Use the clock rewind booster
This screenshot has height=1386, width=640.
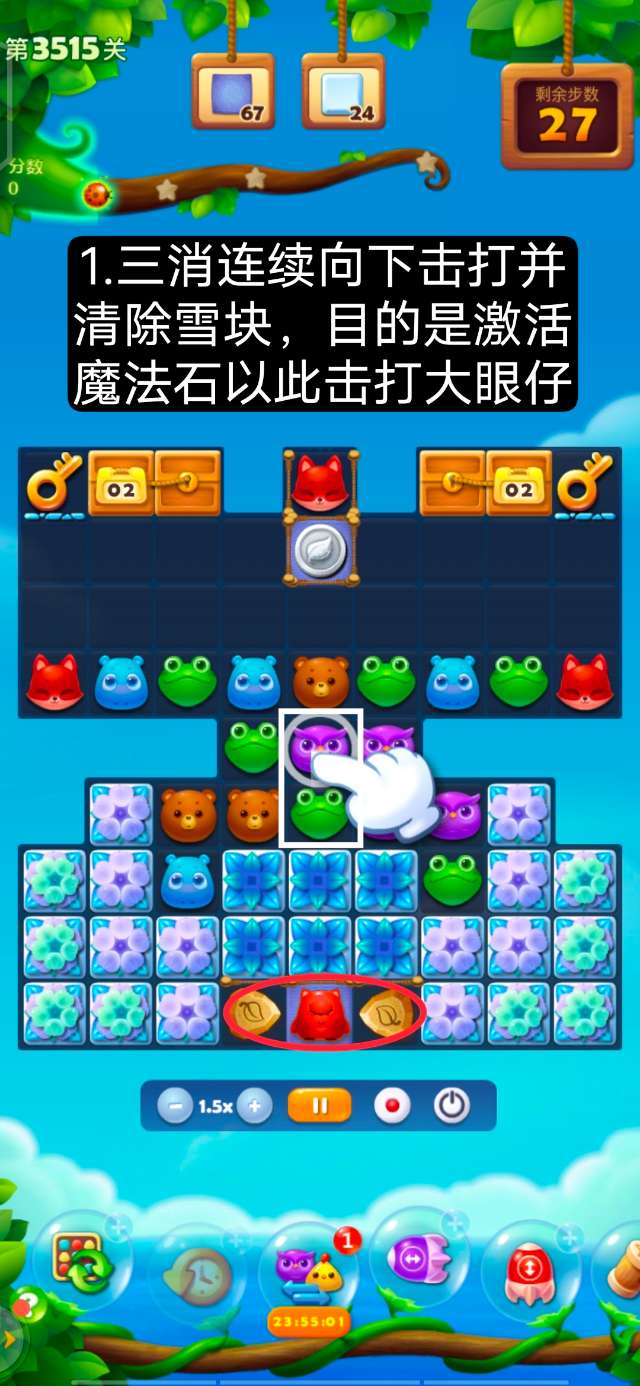tap(197, 1272)
